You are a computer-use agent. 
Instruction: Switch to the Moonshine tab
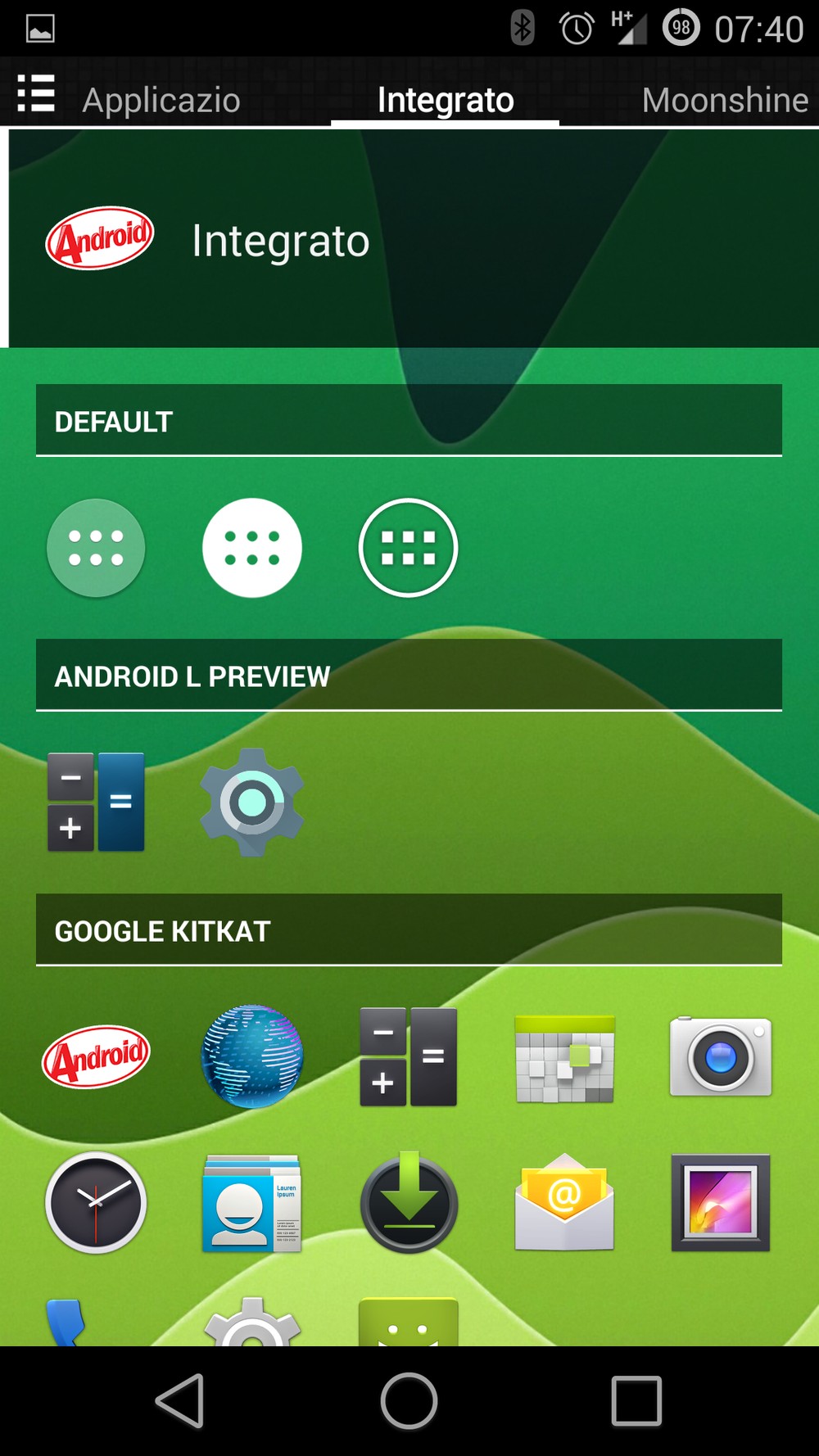click(x=725, y=100)
